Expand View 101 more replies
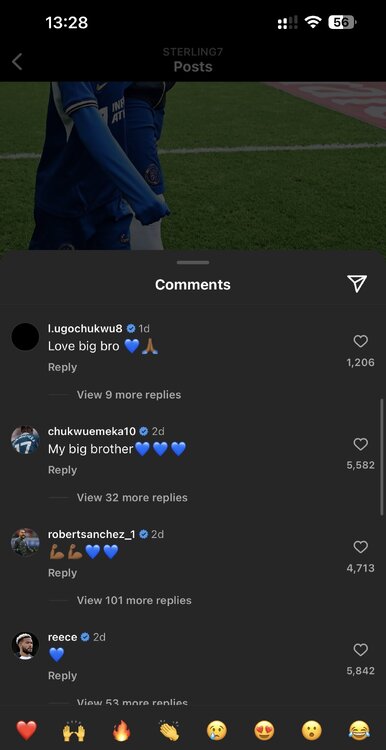386x750 pixels. [134, 600]
